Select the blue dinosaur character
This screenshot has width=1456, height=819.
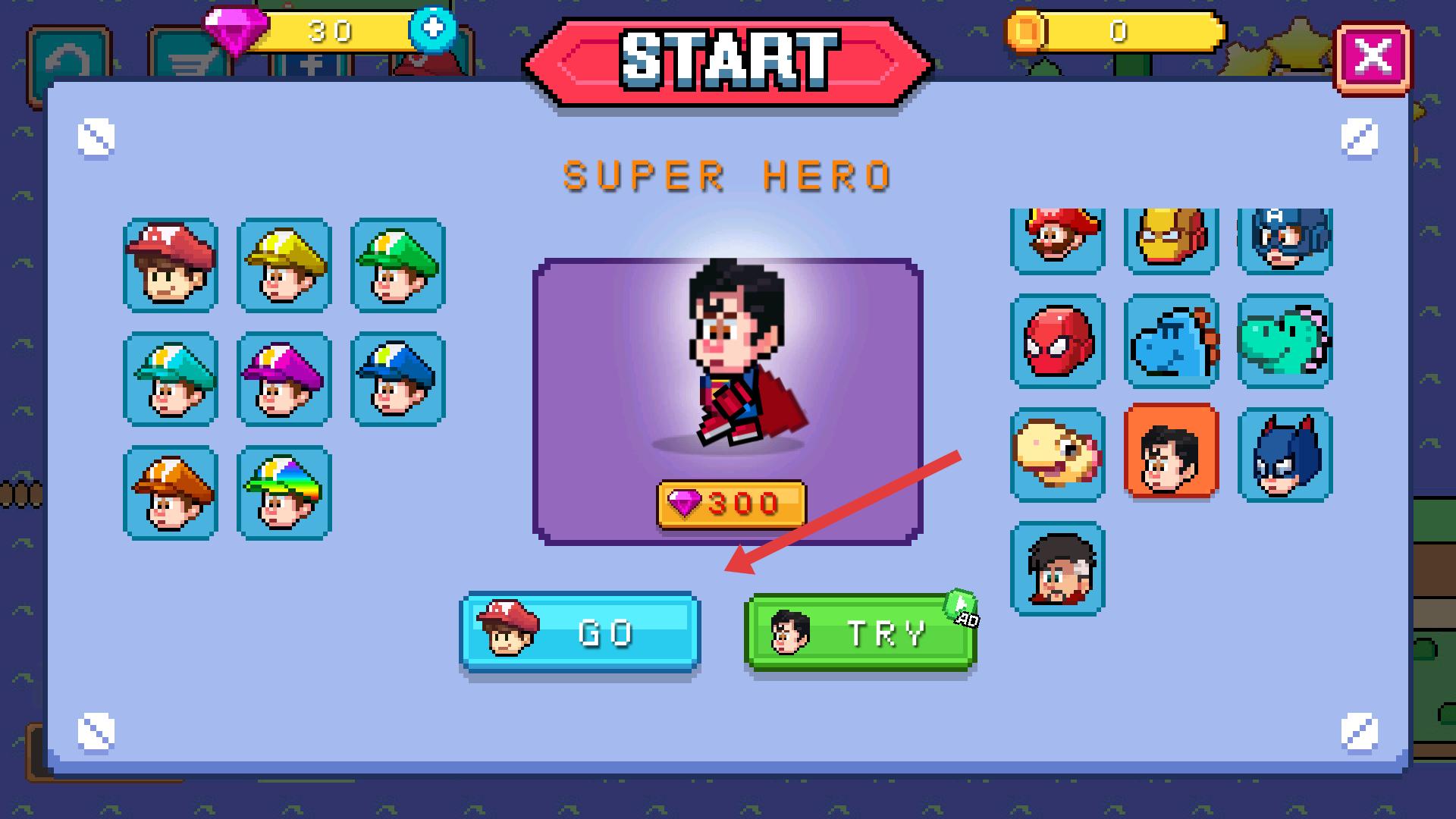(1172, 341)
